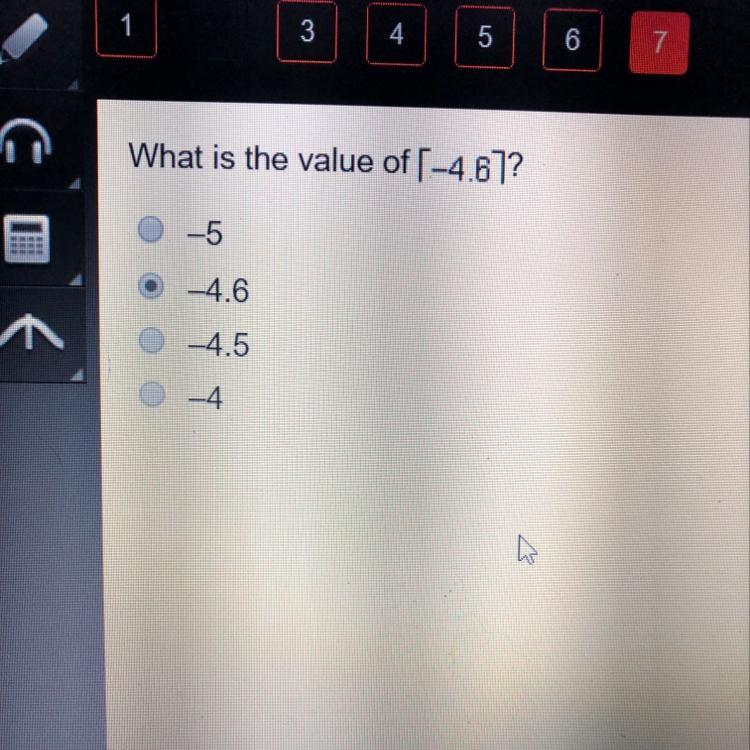Mark –4 as the answer
The width and height of the screenshot is (750, 750).
(x=150, y=397)
